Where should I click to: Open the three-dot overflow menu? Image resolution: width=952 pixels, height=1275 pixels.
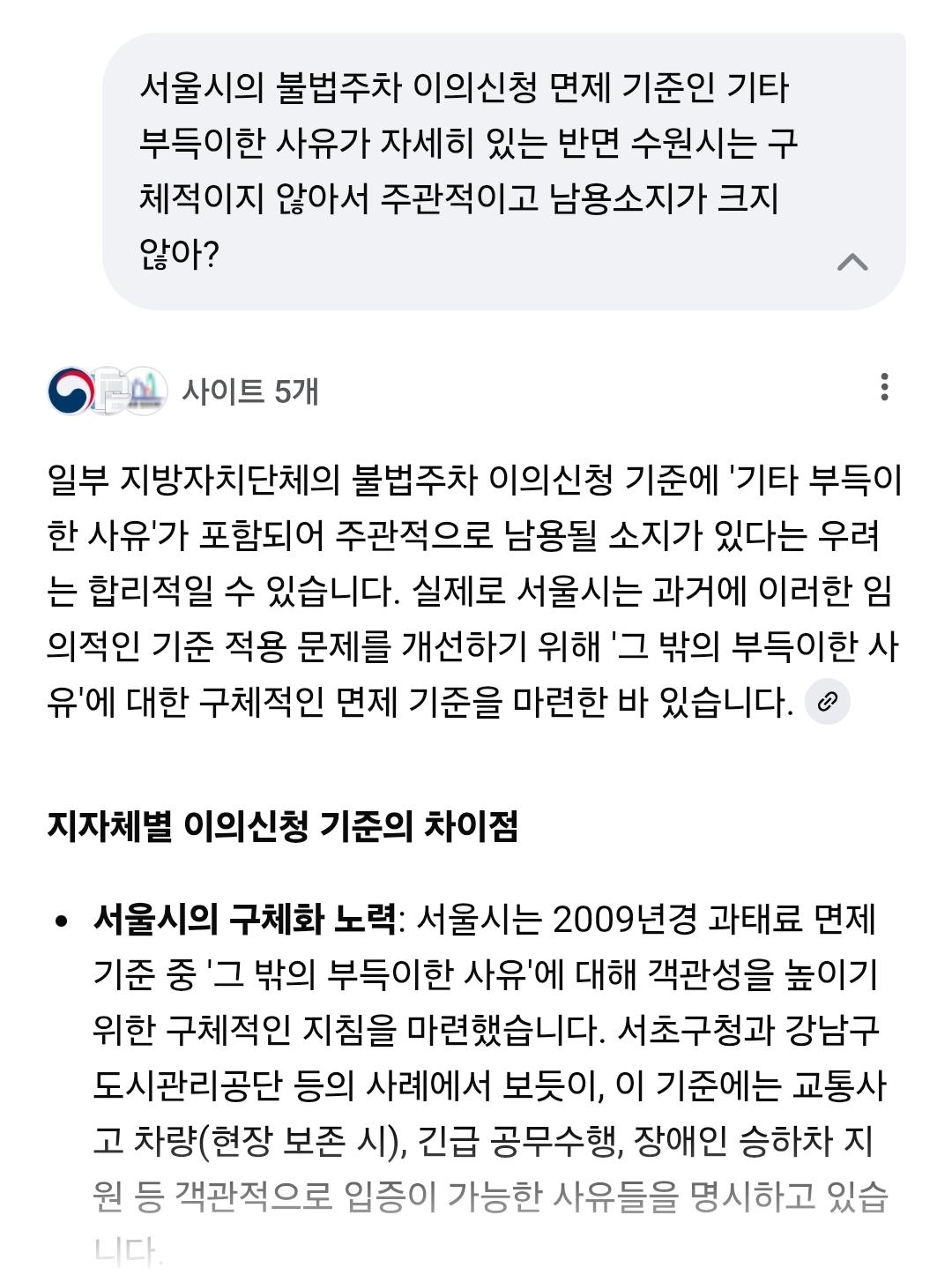(x=884, y=387)
